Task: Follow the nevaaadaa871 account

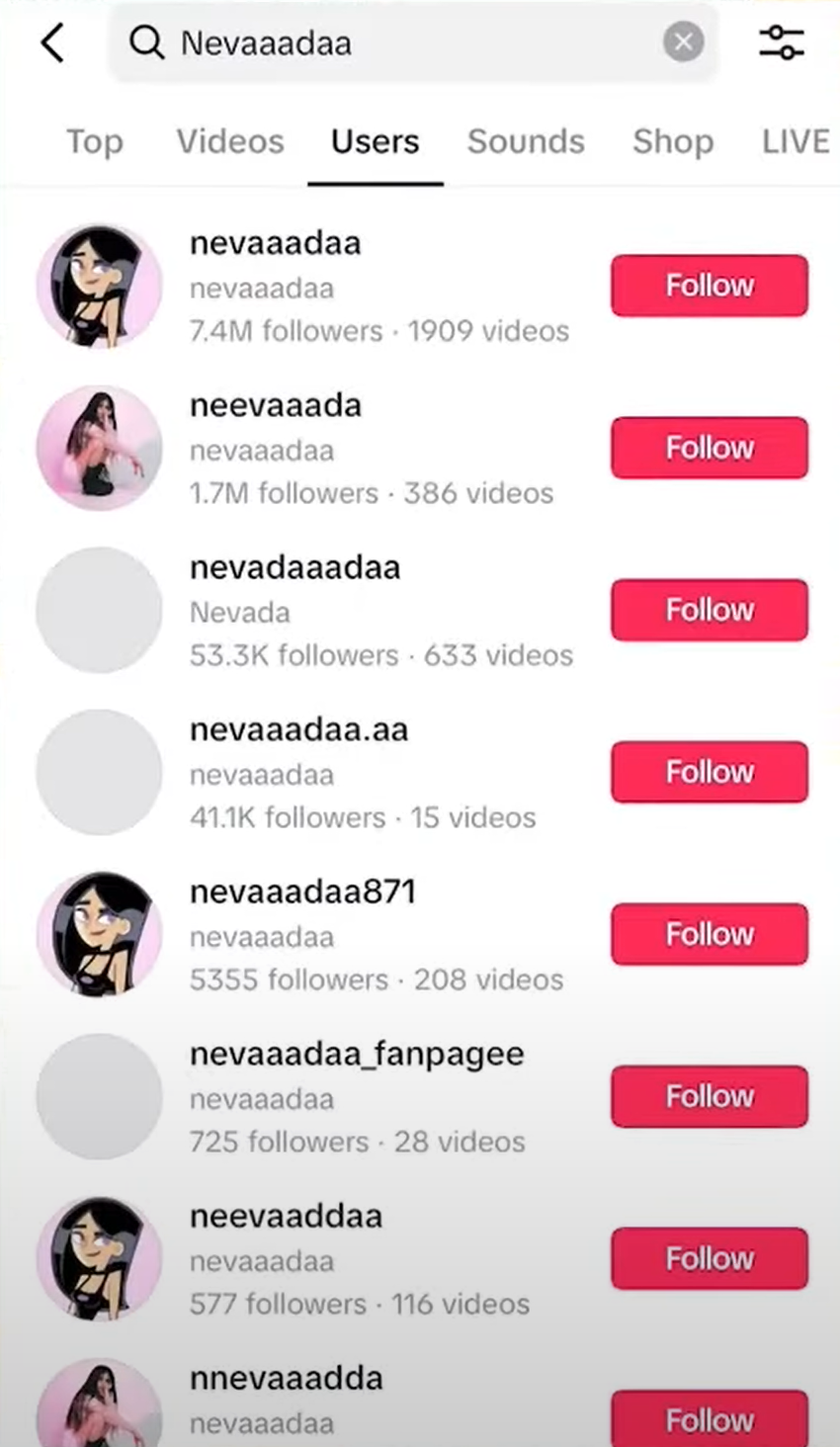Action: pyautogui.click(x=709, y=934)
